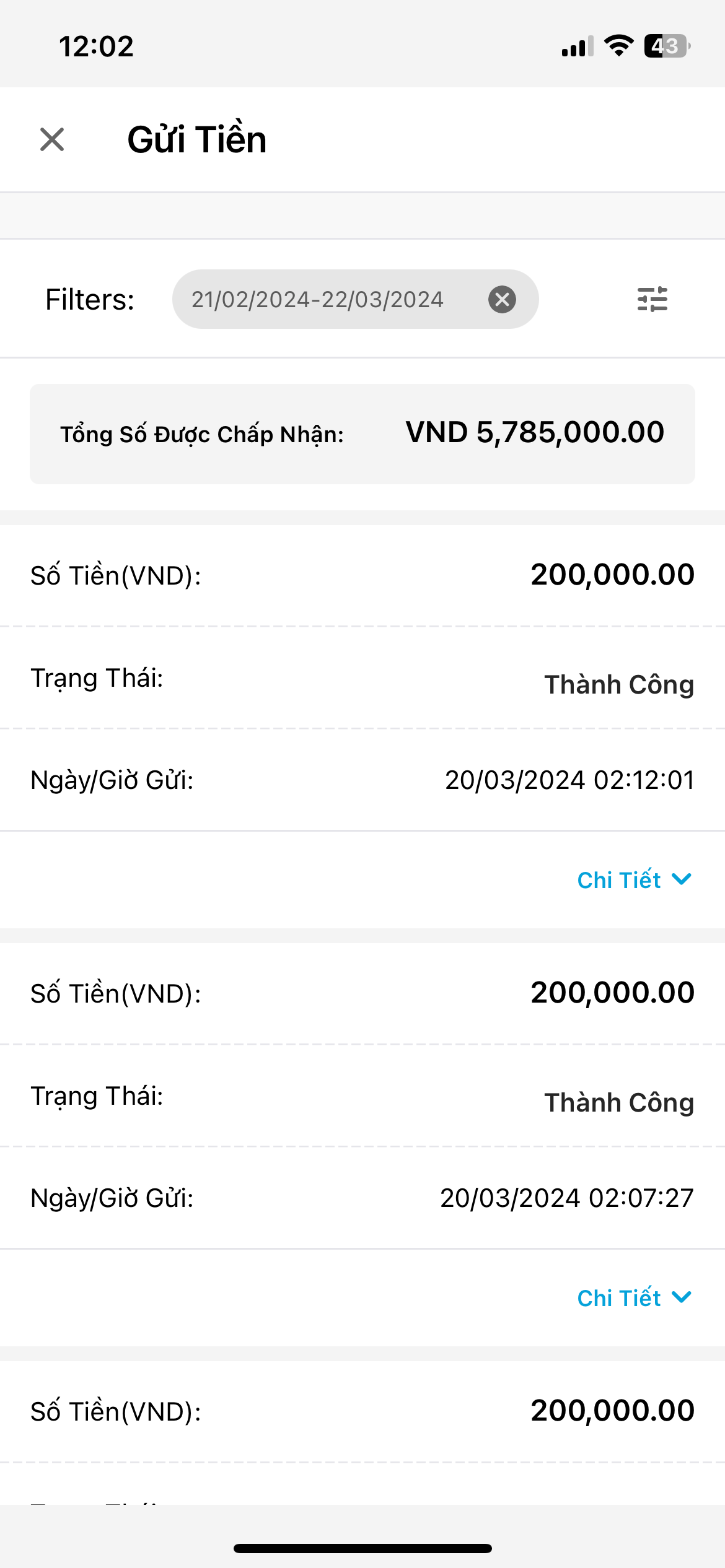Screen dimensions: 725x1568
Task: Clear the 21/02/2024-22/03/2024 date filter
Action: coord(502,300)
